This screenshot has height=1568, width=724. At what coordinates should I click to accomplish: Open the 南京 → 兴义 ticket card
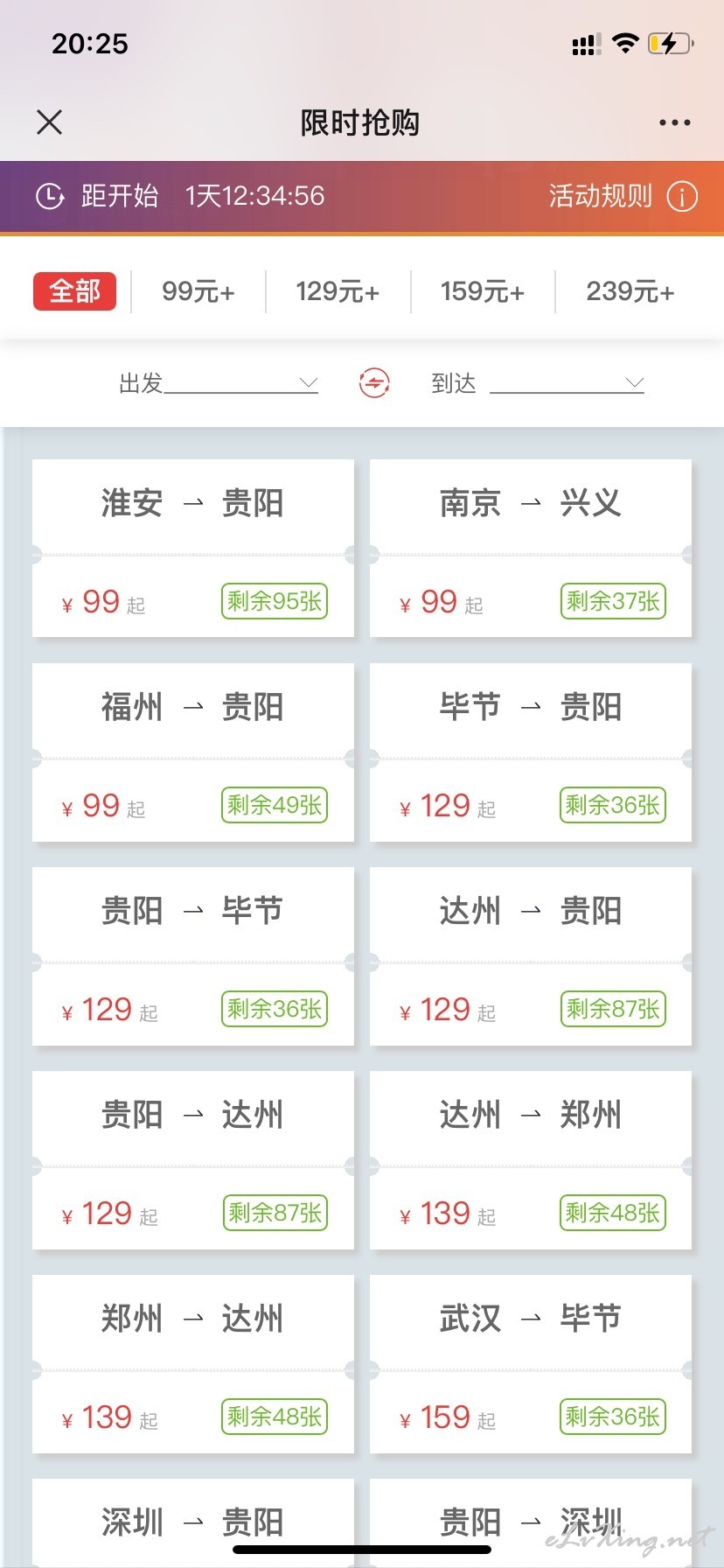[531, 549]
